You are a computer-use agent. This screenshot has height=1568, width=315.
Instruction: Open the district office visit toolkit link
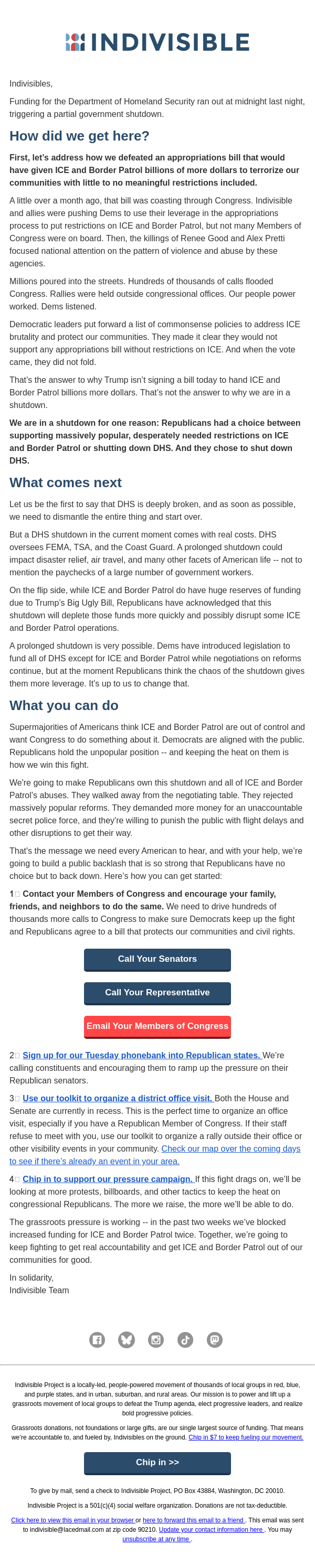click(118, 1098)
